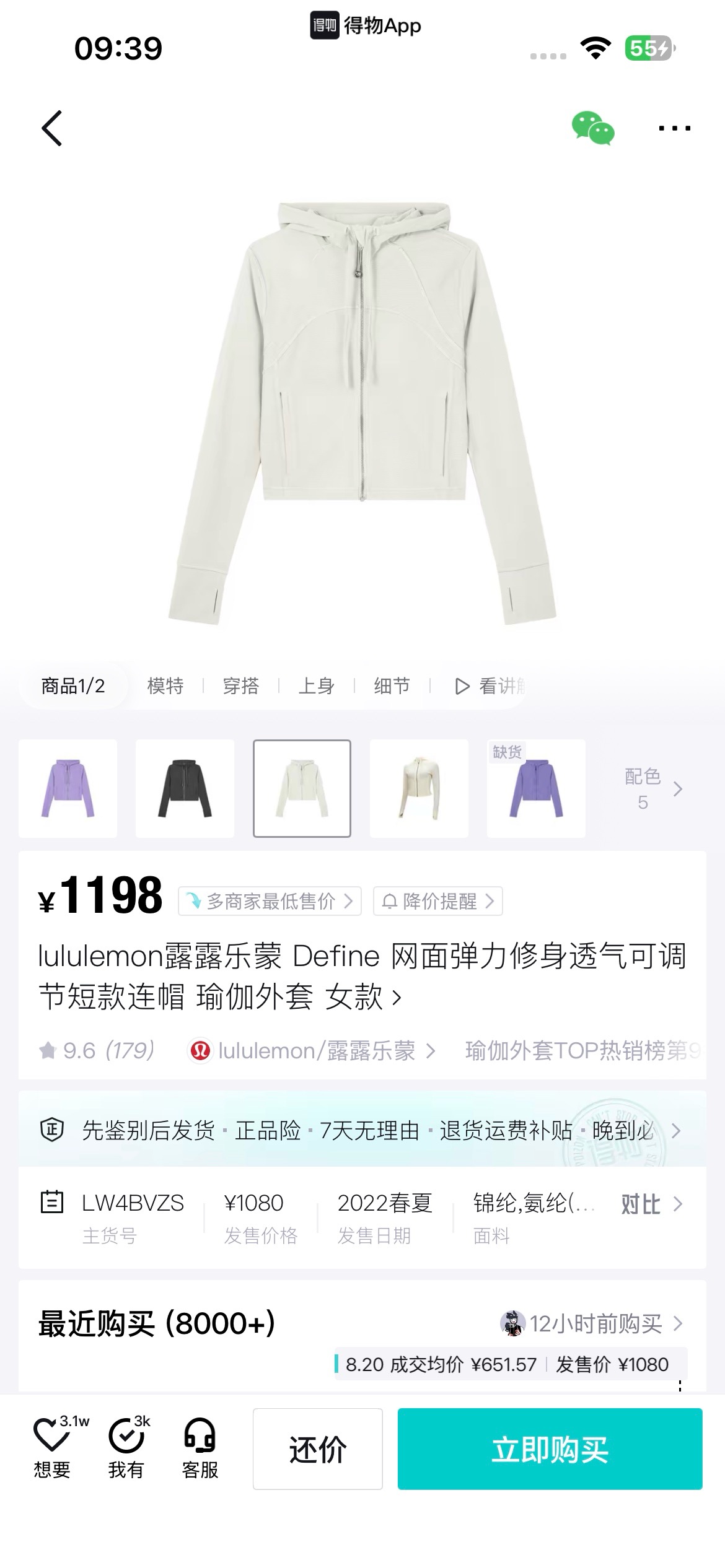725x1568 pixels.
Task: Go back using the top-left arrow
Action: (52, 128)
